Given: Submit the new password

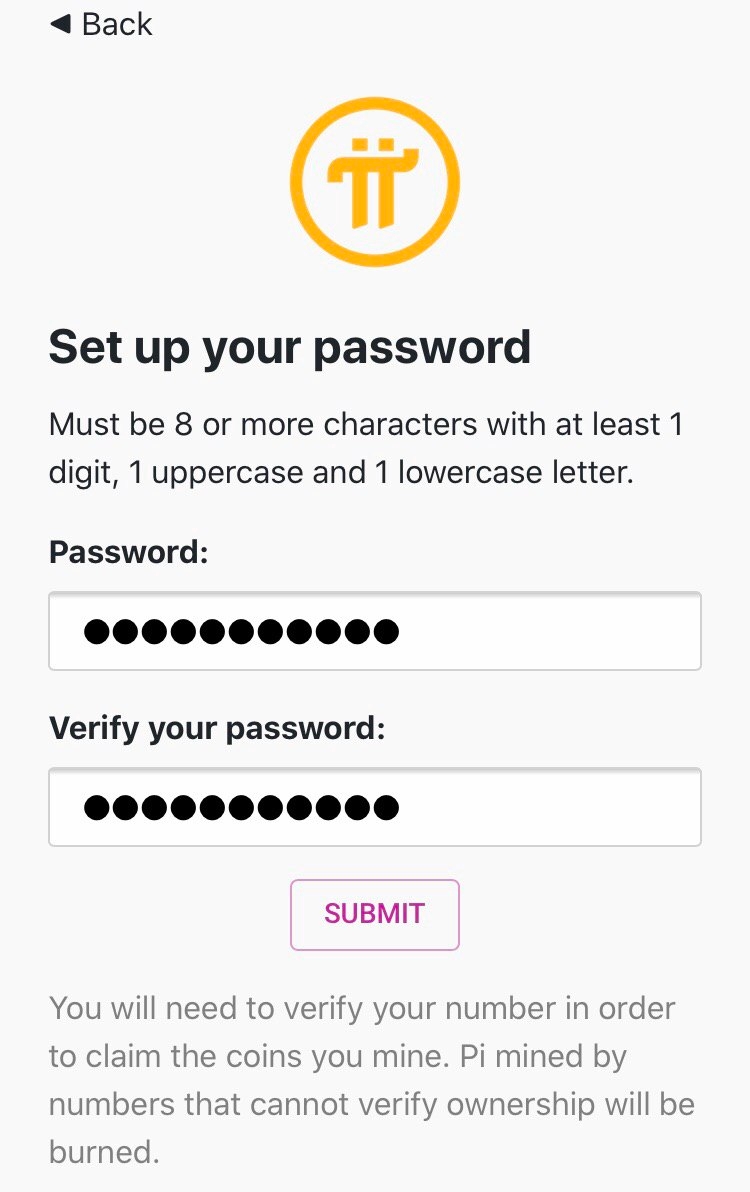Looking at the screenshot, I should 374,914.
